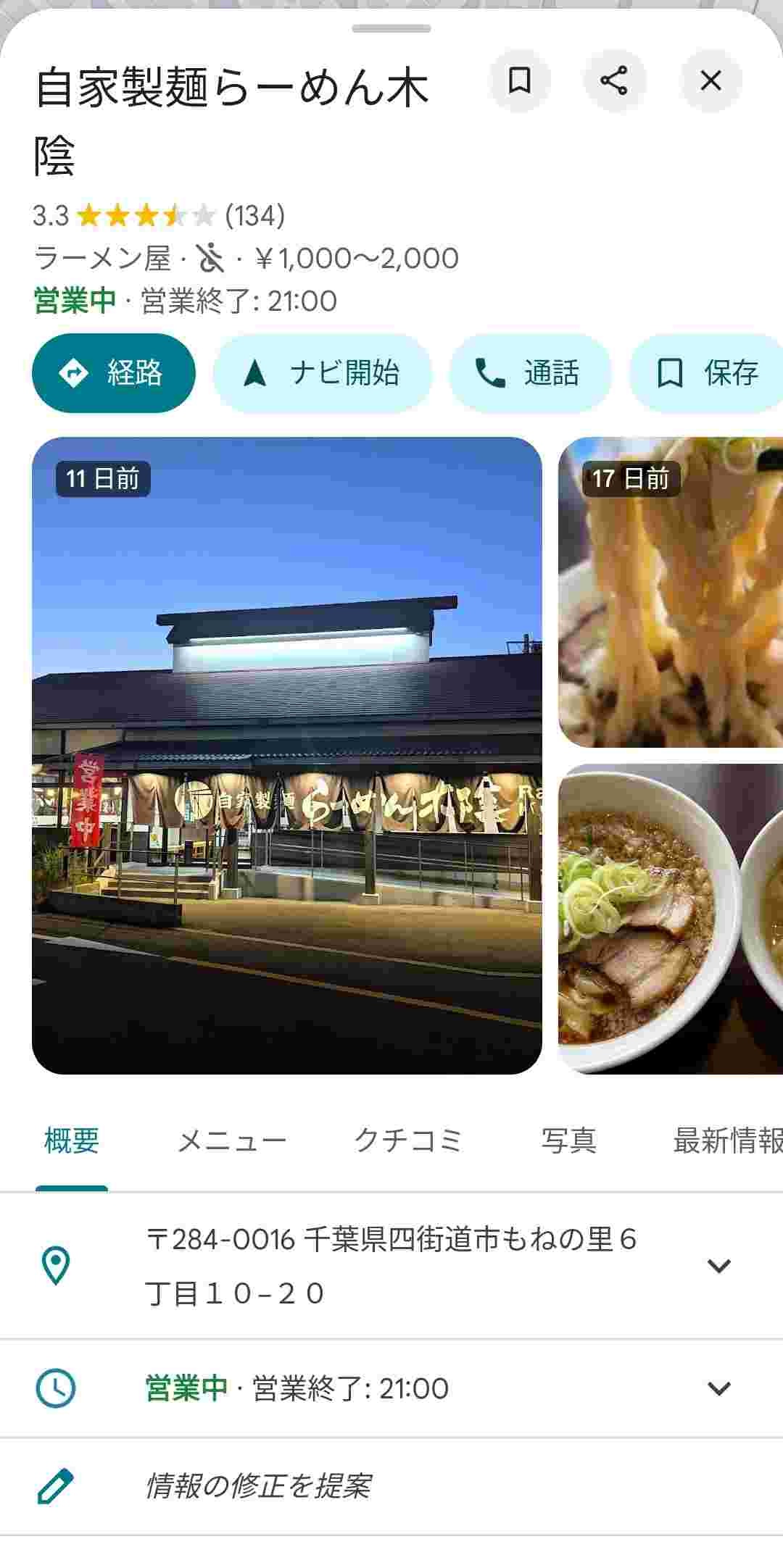The image size is (783, 1568).
Task: Select the 概要 tab
Action: [x=72, y=1141]
